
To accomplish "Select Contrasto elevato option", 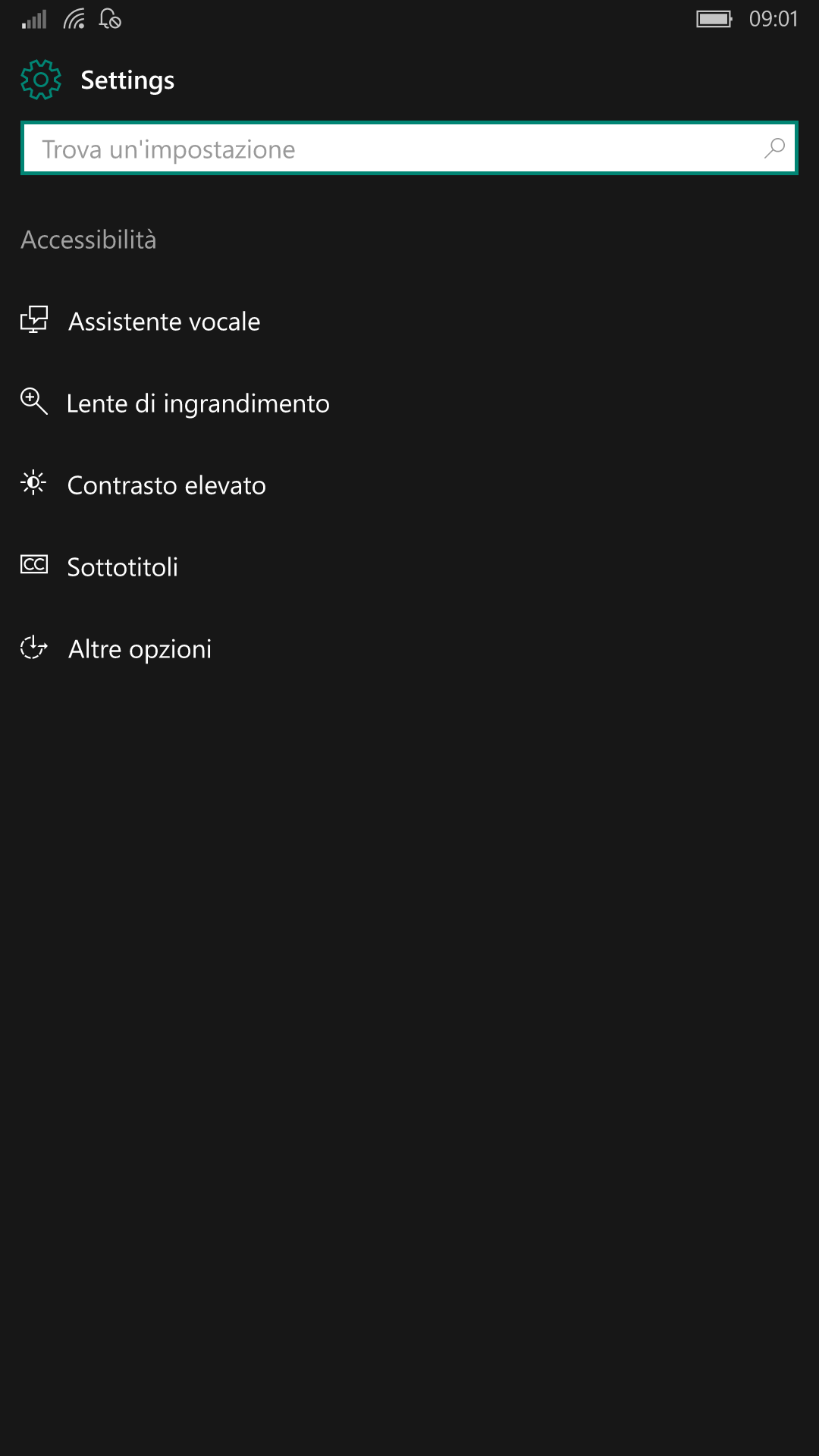I will coord(409,485).
